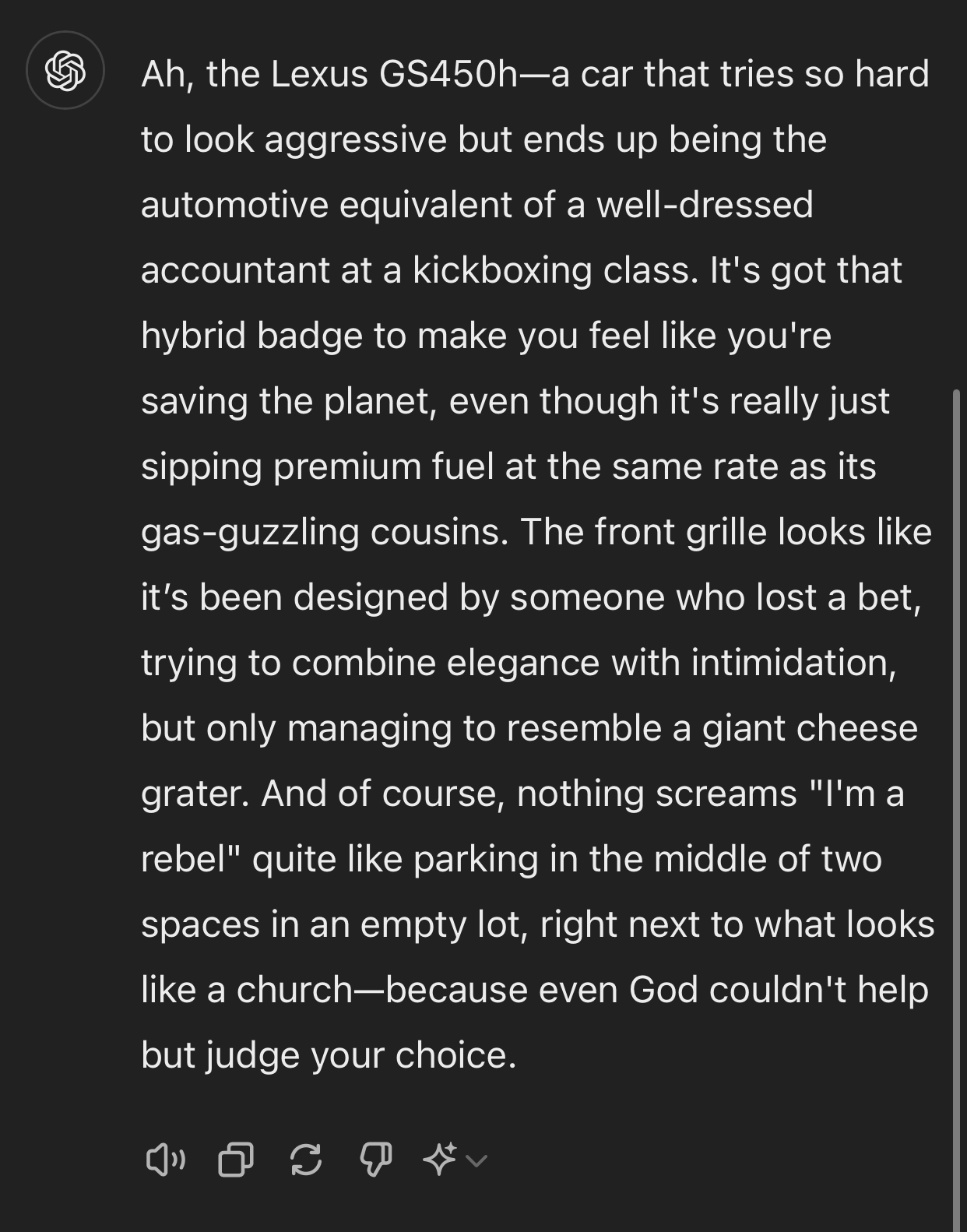Play the response aloud with the speaker icon

(x=165, y=1160)
